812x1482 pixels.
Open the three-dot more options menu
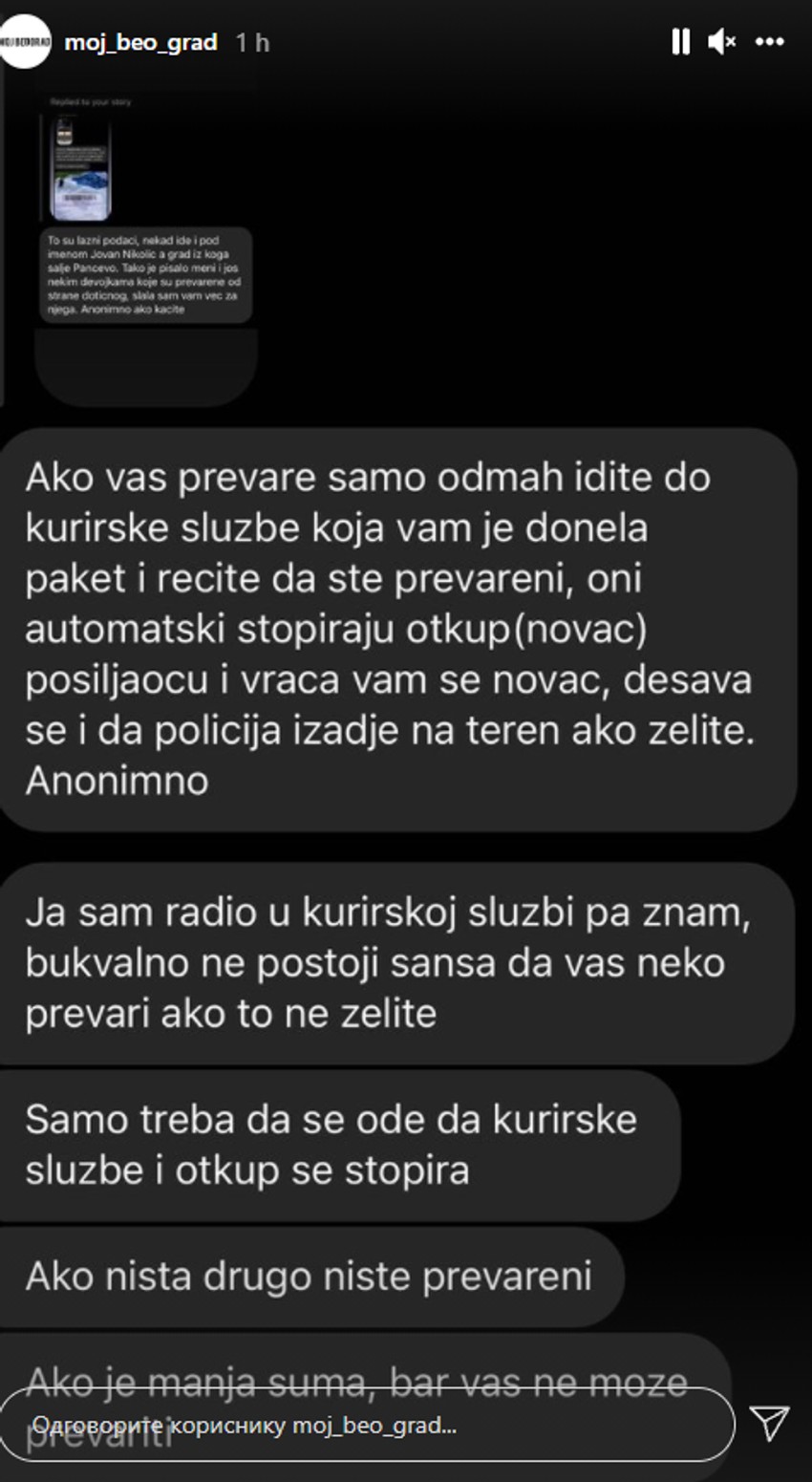pos(770,41)
